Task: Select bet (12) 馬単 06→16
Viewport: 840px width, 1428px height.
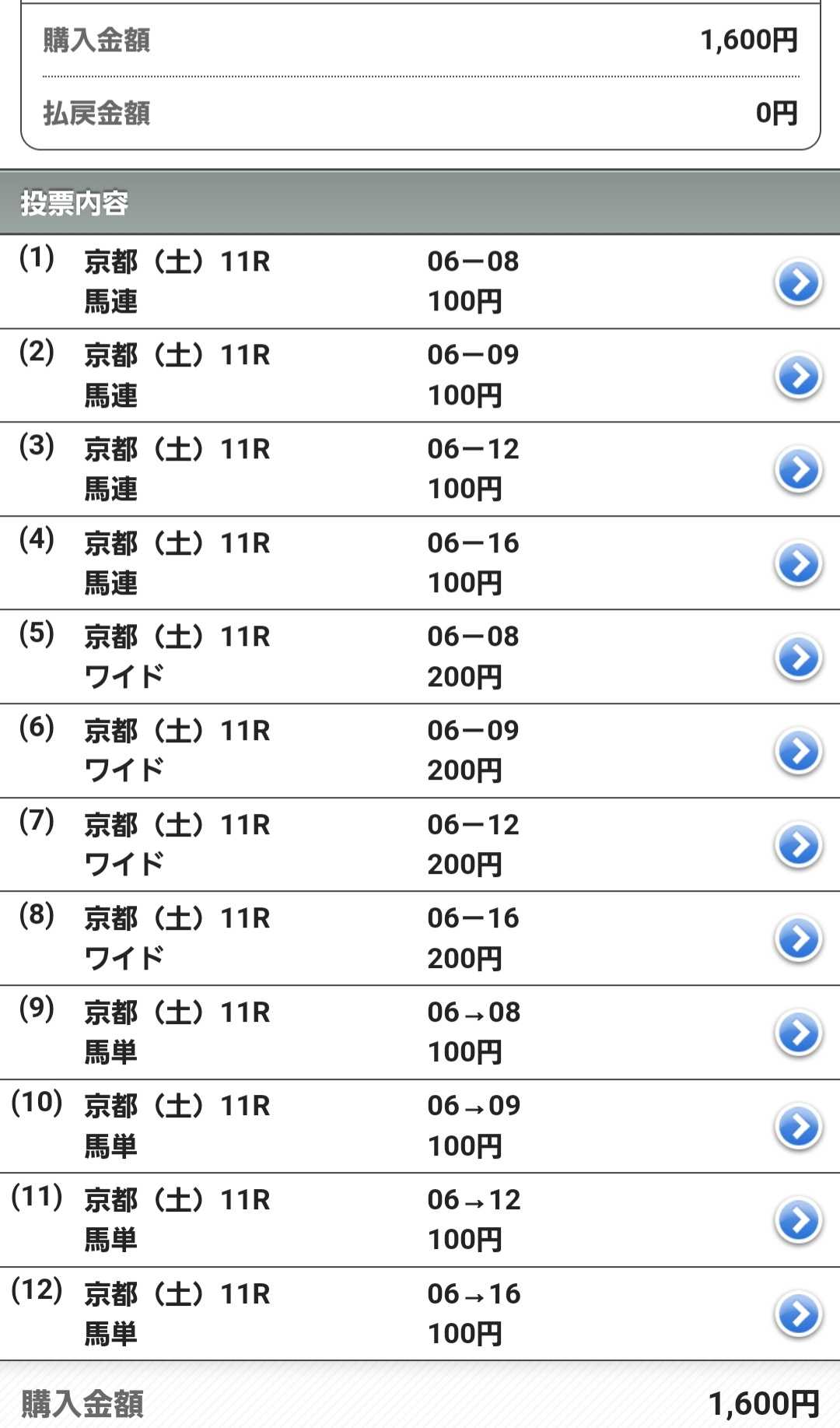Action: click(798, 1314)
